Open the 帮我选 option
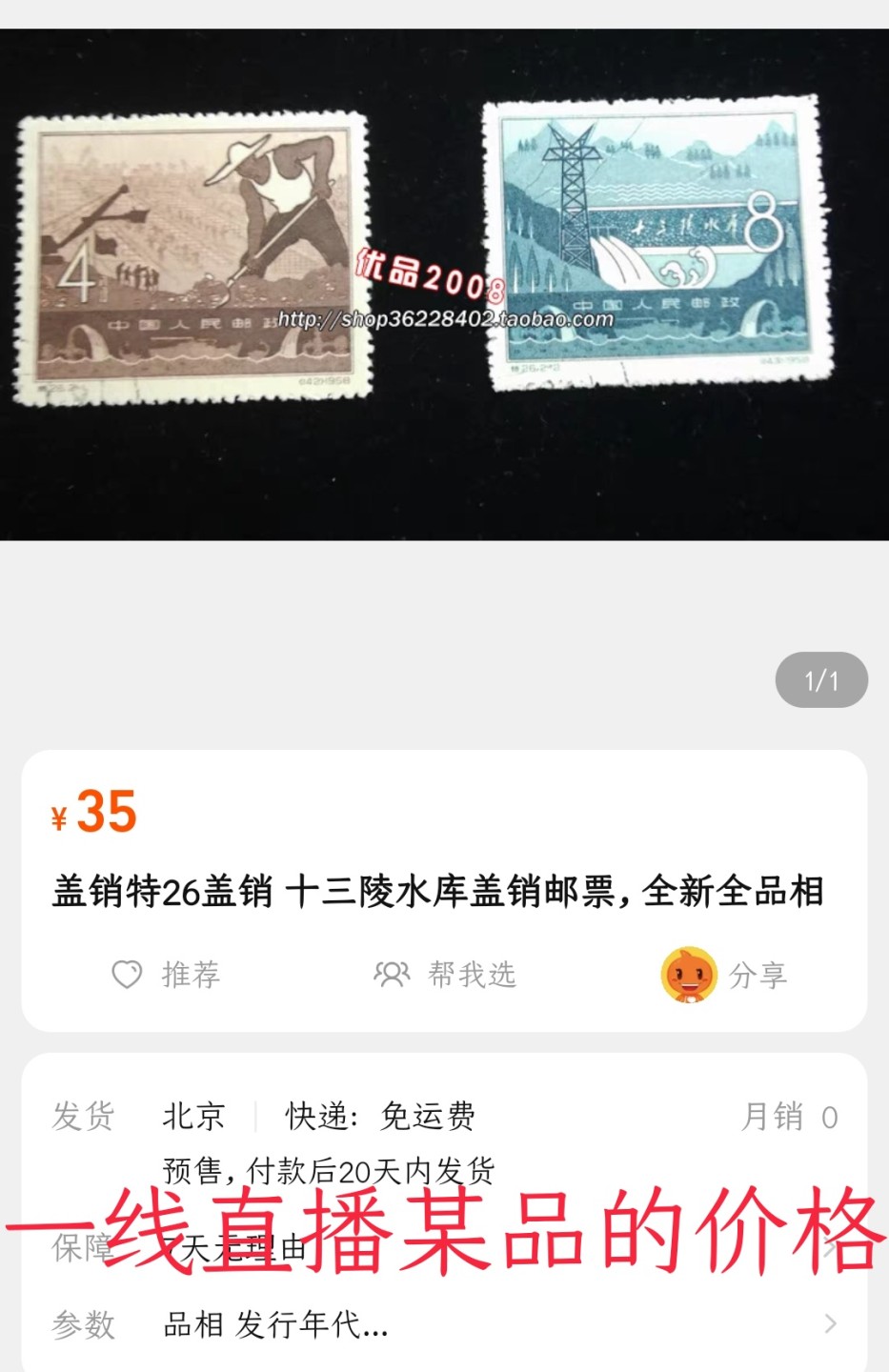Image resolution: width=889 pixels, height=1372 pixels. click(445, 975)
